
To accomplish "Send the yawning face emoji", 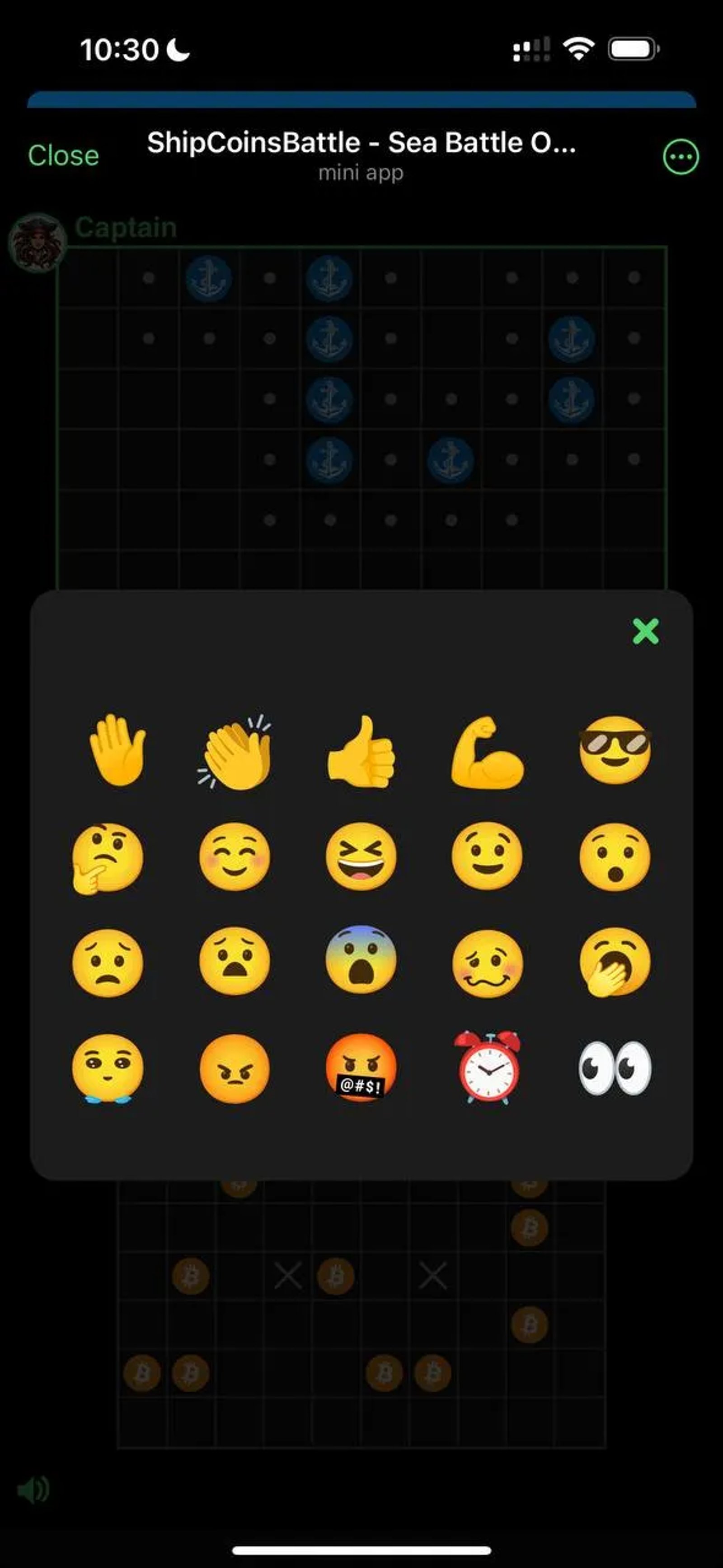I will coord(615,962).
